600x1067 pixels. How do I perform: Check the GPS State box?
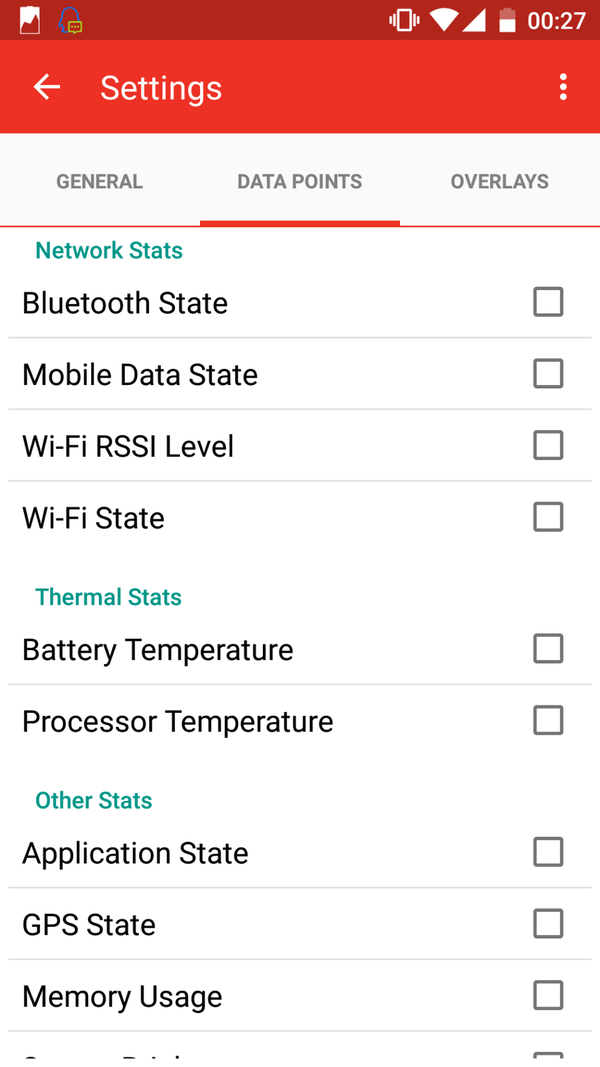pyautogui.click(x=548, y=924)
